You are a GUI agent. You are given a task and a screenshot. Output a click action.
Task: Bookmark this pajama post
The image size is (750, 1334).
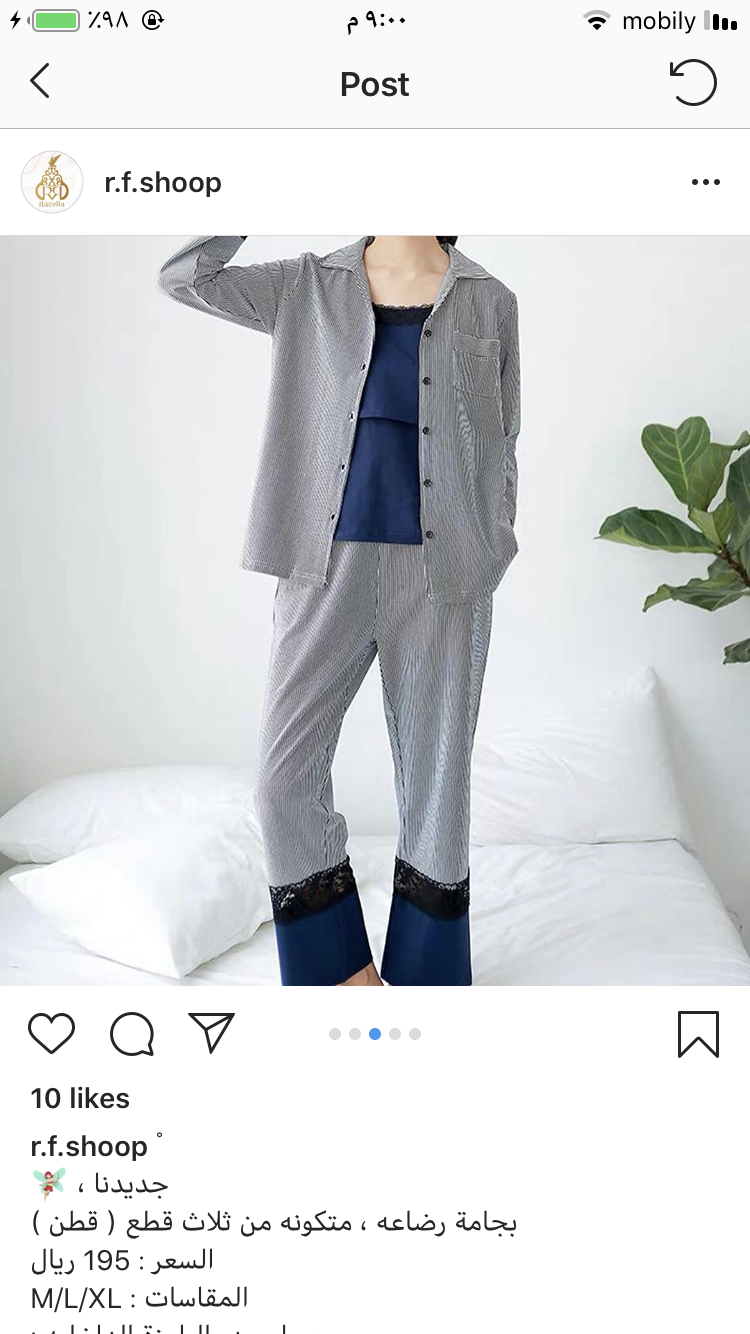(698, 1033)
